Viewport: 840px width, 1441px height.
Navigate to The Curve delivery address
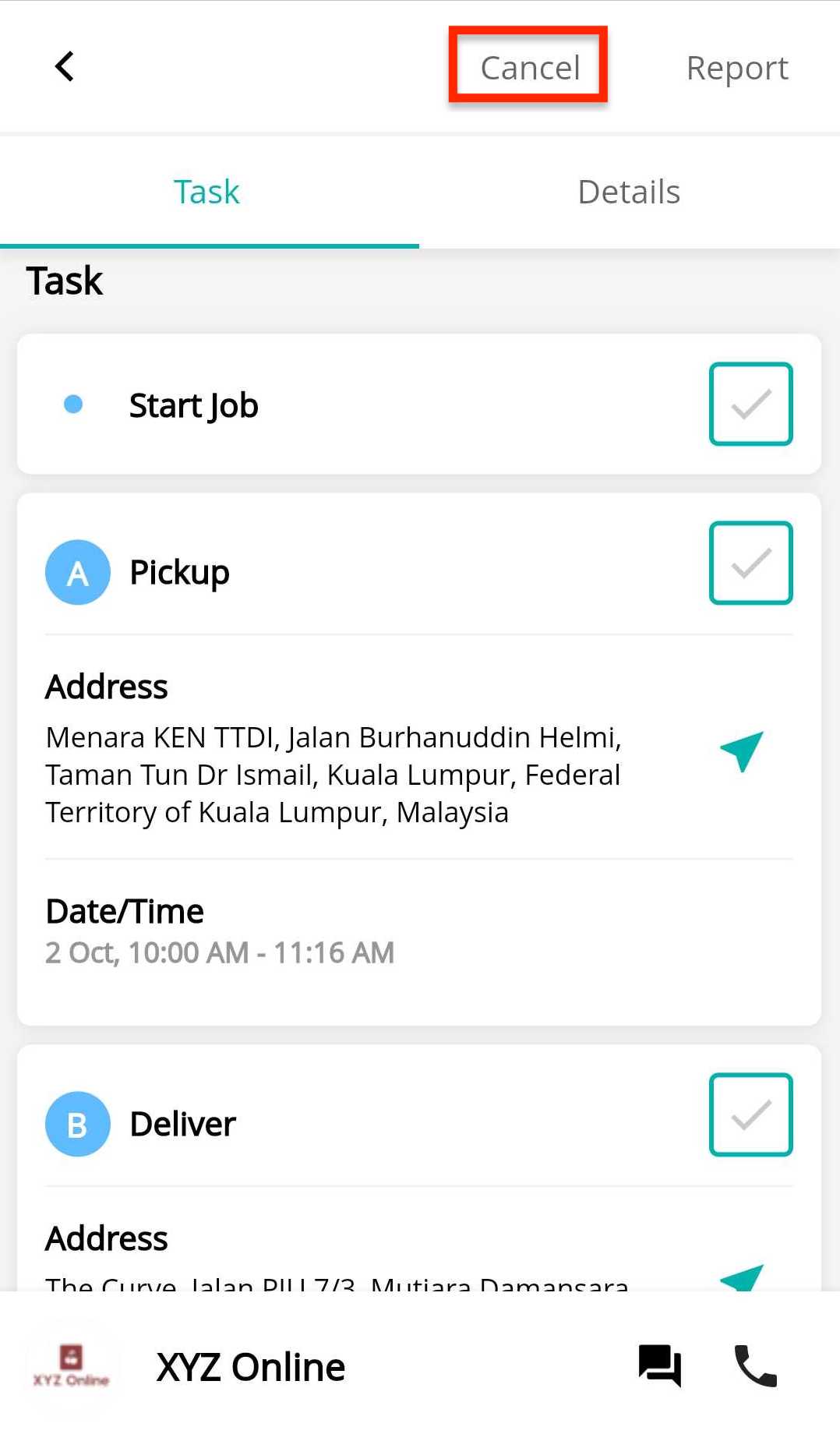coord(742,1277)
